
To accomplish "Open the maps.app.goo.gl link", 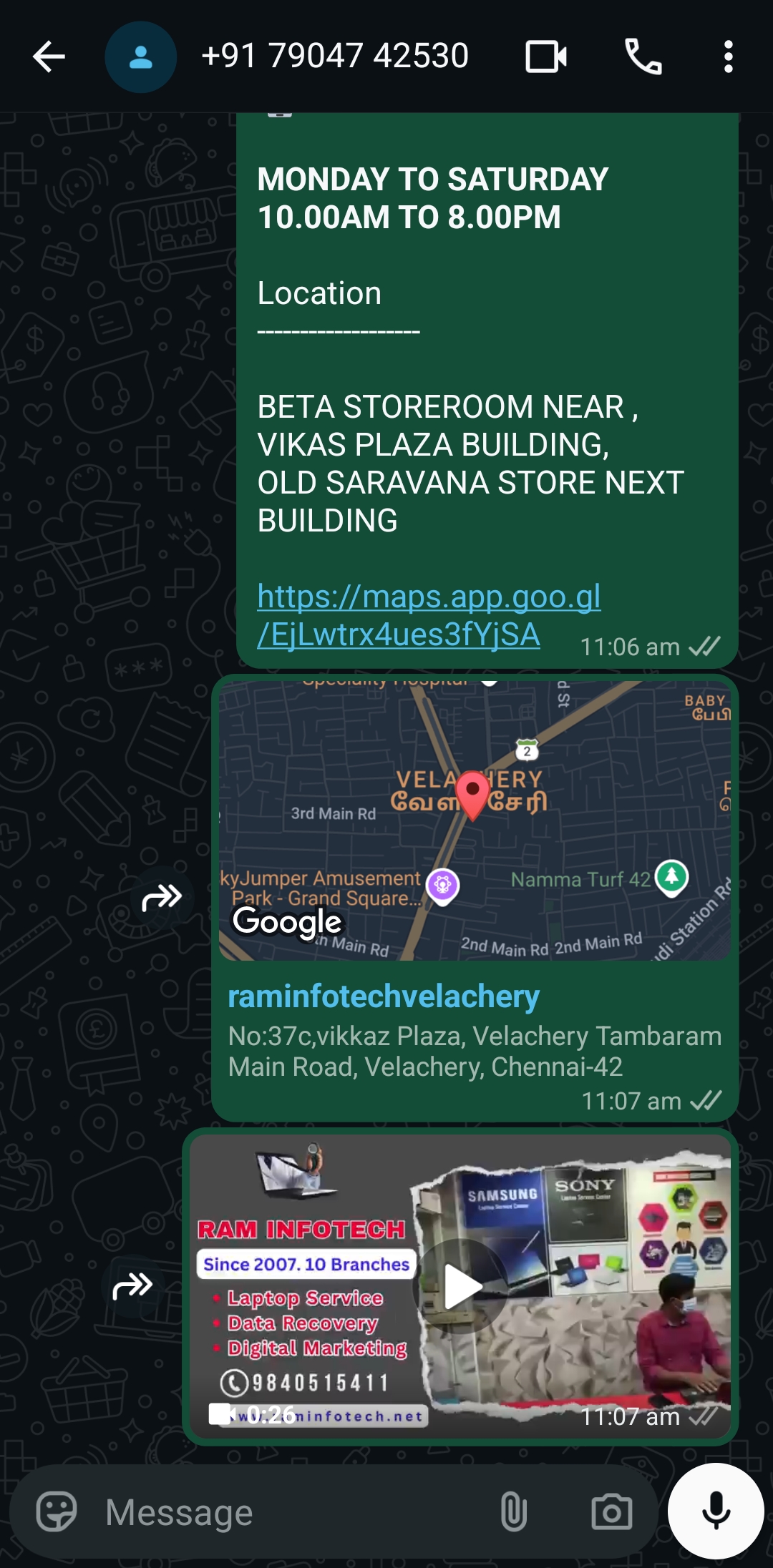I will [x=428, y=615].
